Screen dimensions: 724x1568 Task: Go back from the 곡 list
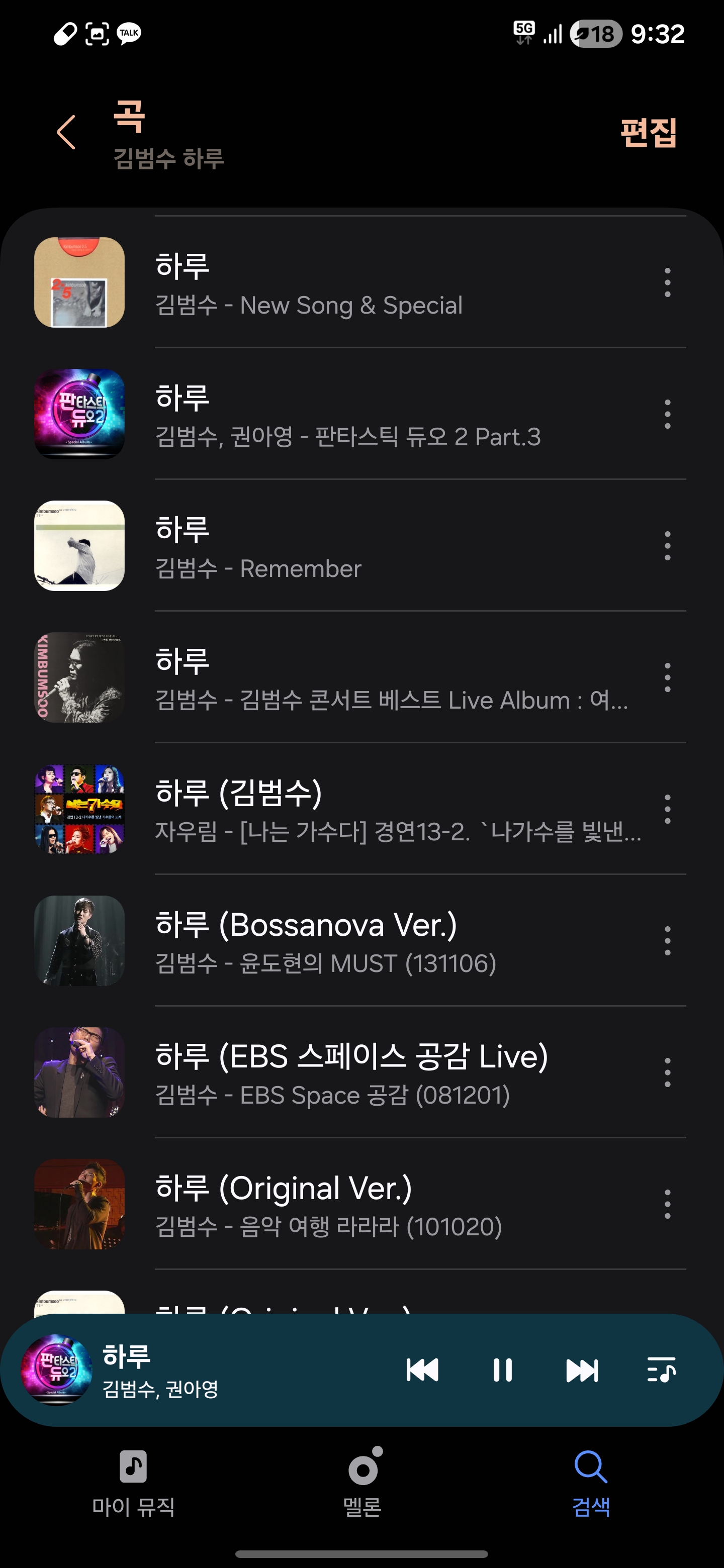pyautogui.click(x=66, y=132)
